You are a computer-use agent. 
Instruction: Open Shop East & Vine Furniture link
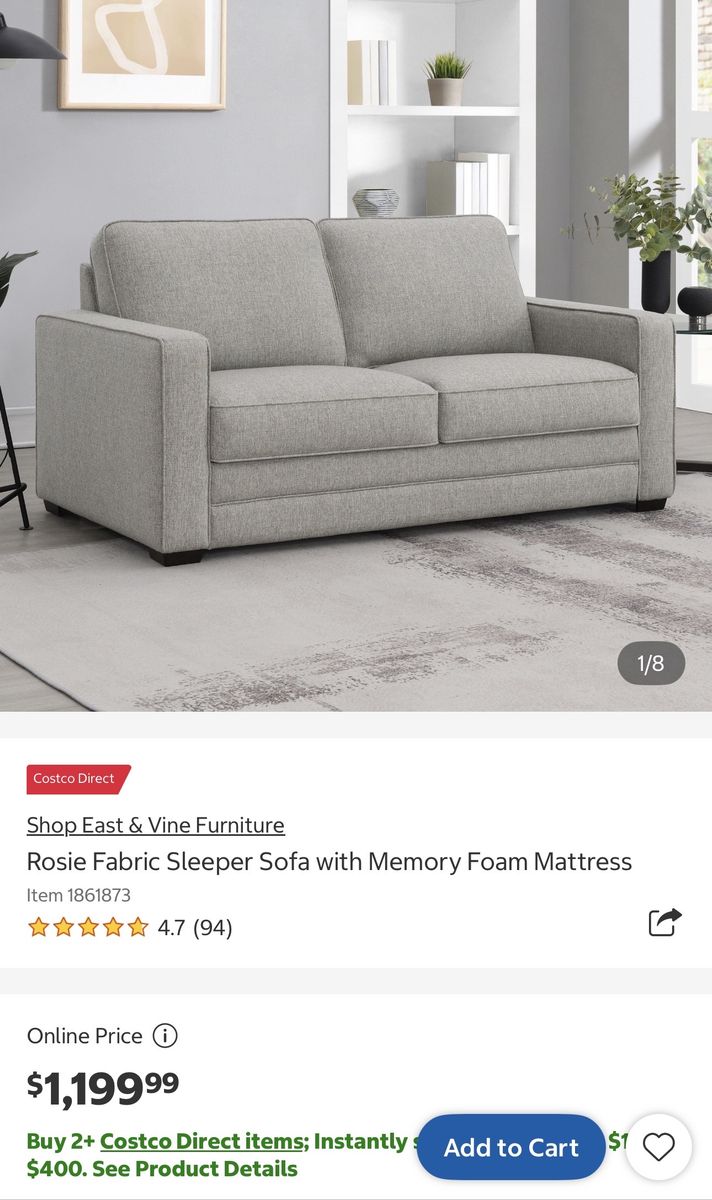point(155,825)
